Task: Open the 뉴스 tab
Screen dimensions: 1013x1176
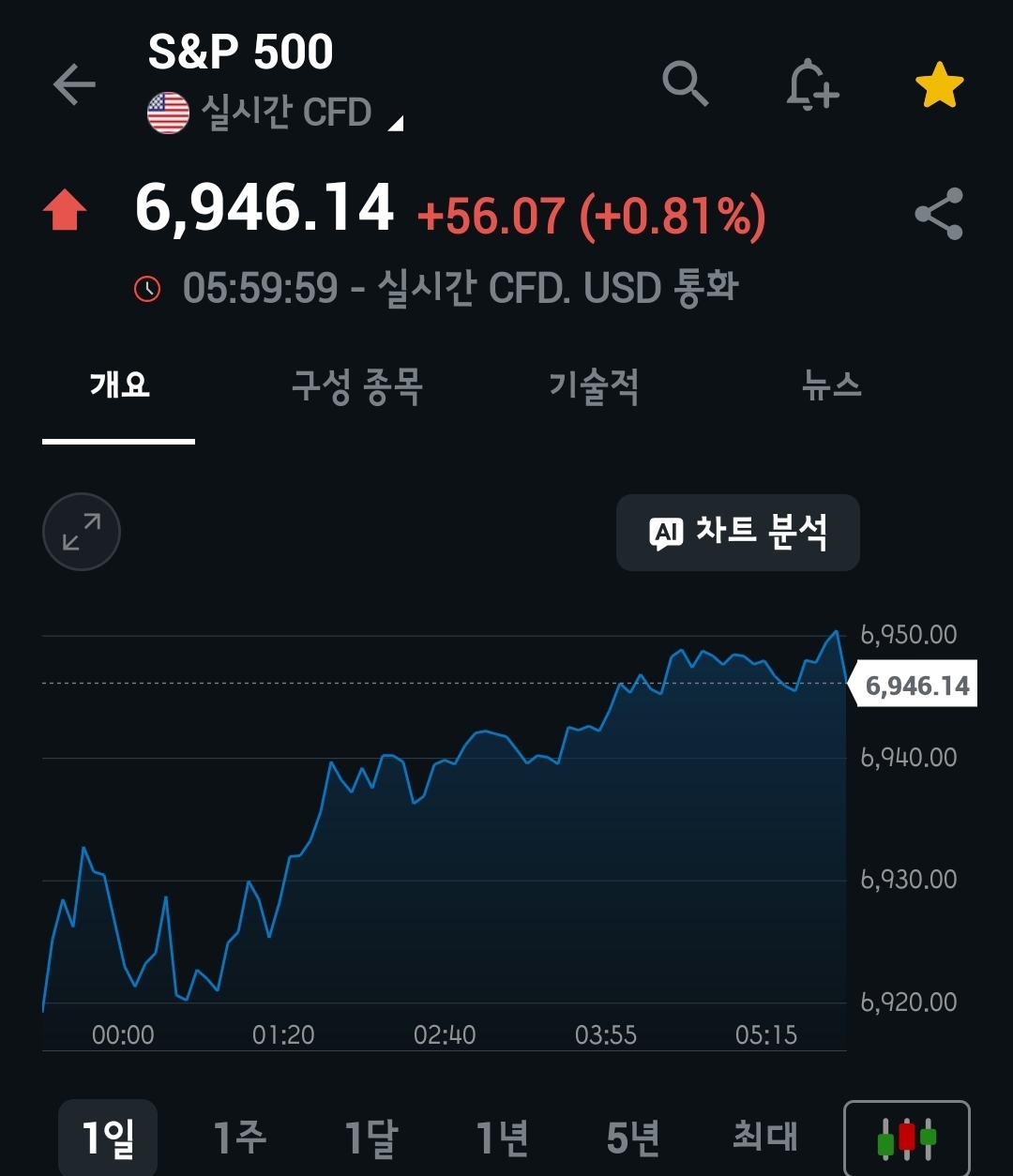Action: [x=831, y=386]
